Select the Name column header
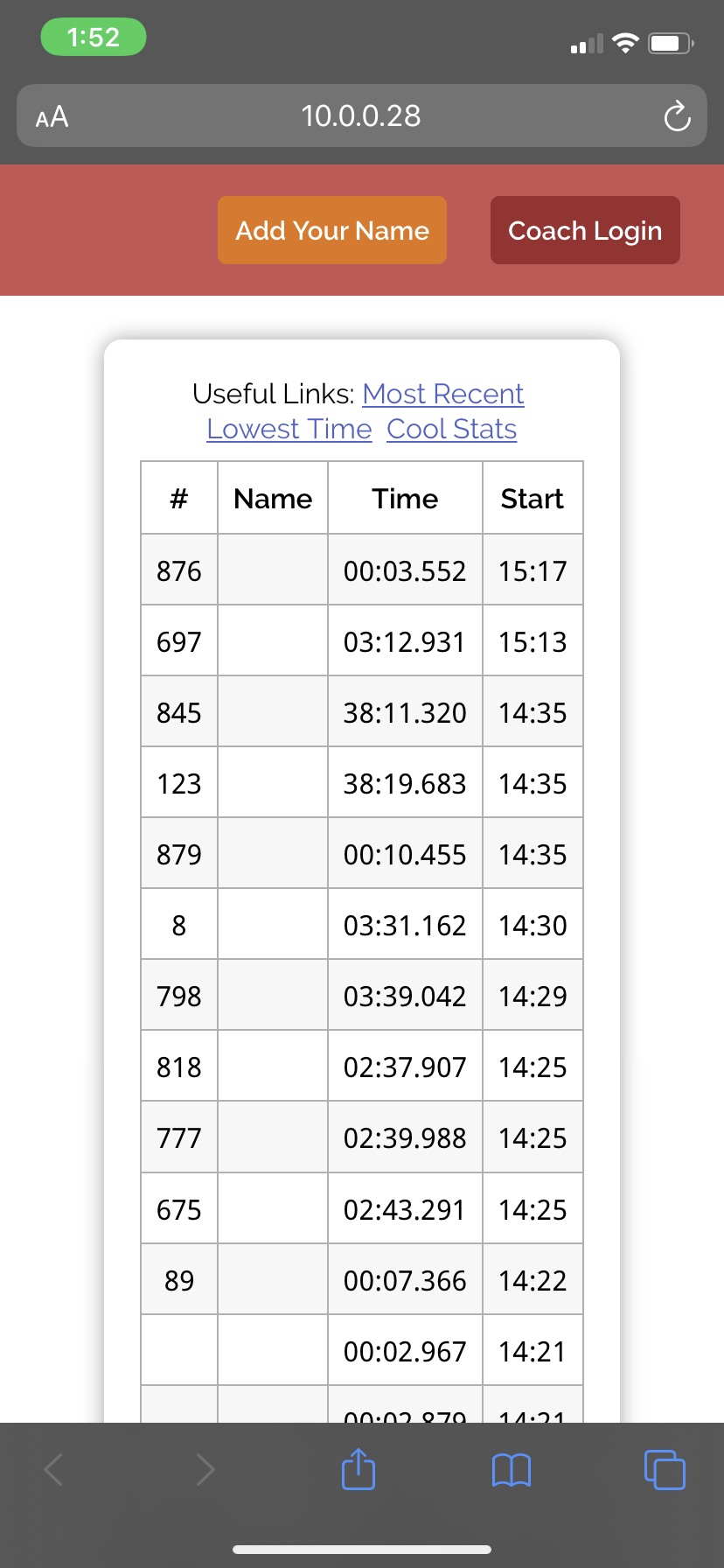Screen dimensions: 724x1568 click(272, 498)
